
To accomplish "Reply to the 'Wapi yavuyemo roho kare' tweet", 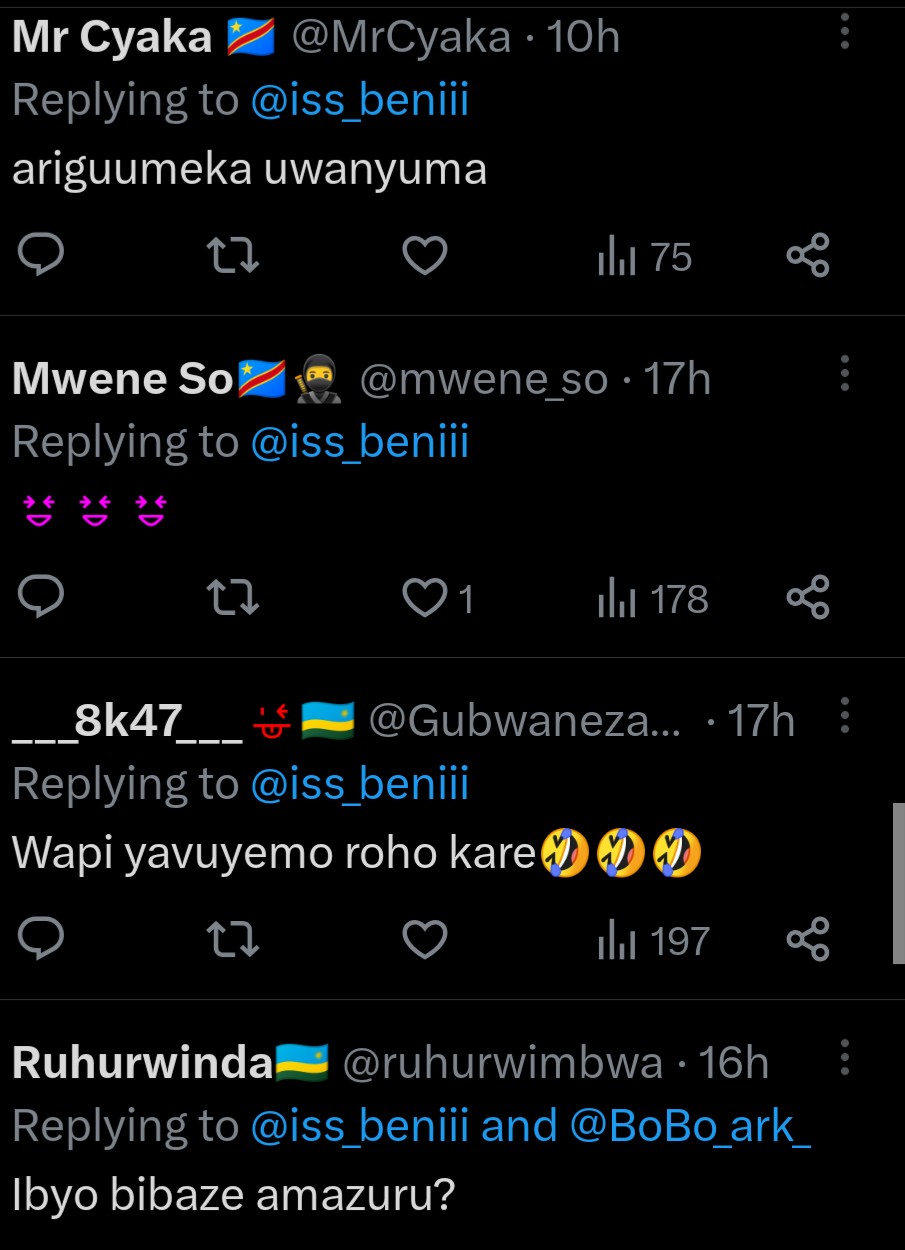I will [41, 940].
